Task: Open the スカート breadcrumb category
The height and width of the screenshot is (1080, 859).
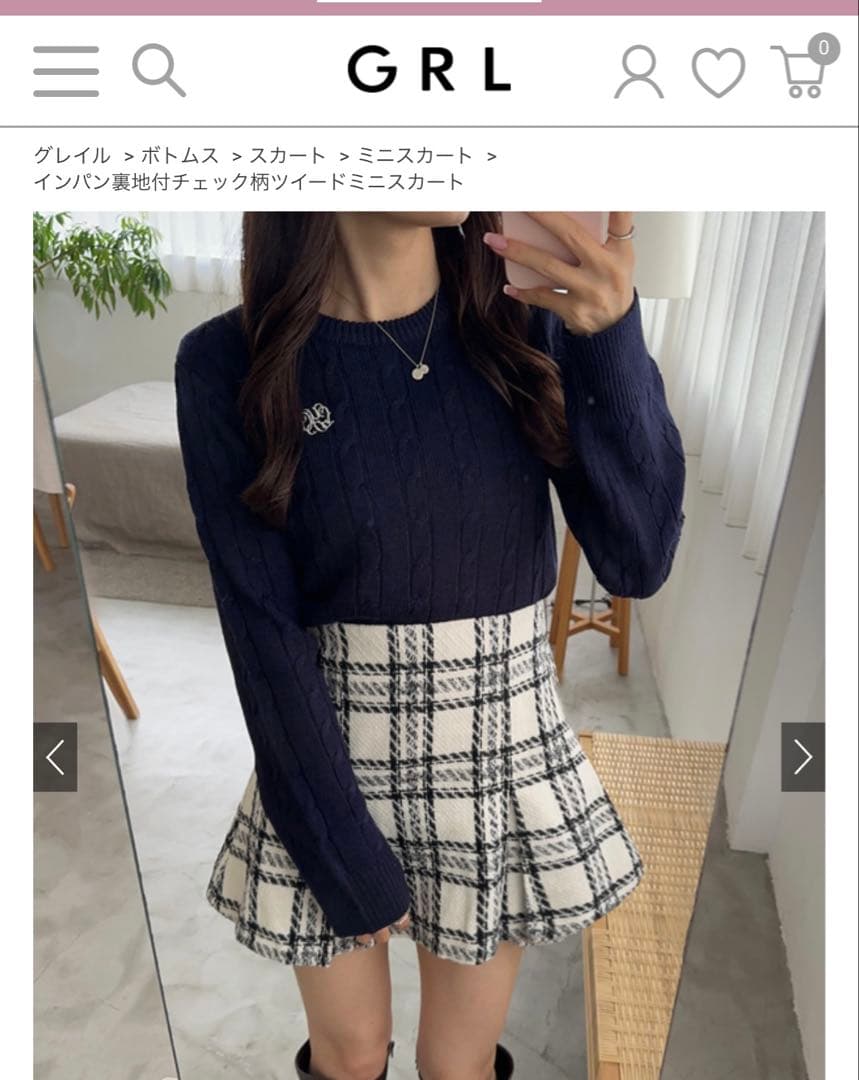Action: [x=287, y=156]
